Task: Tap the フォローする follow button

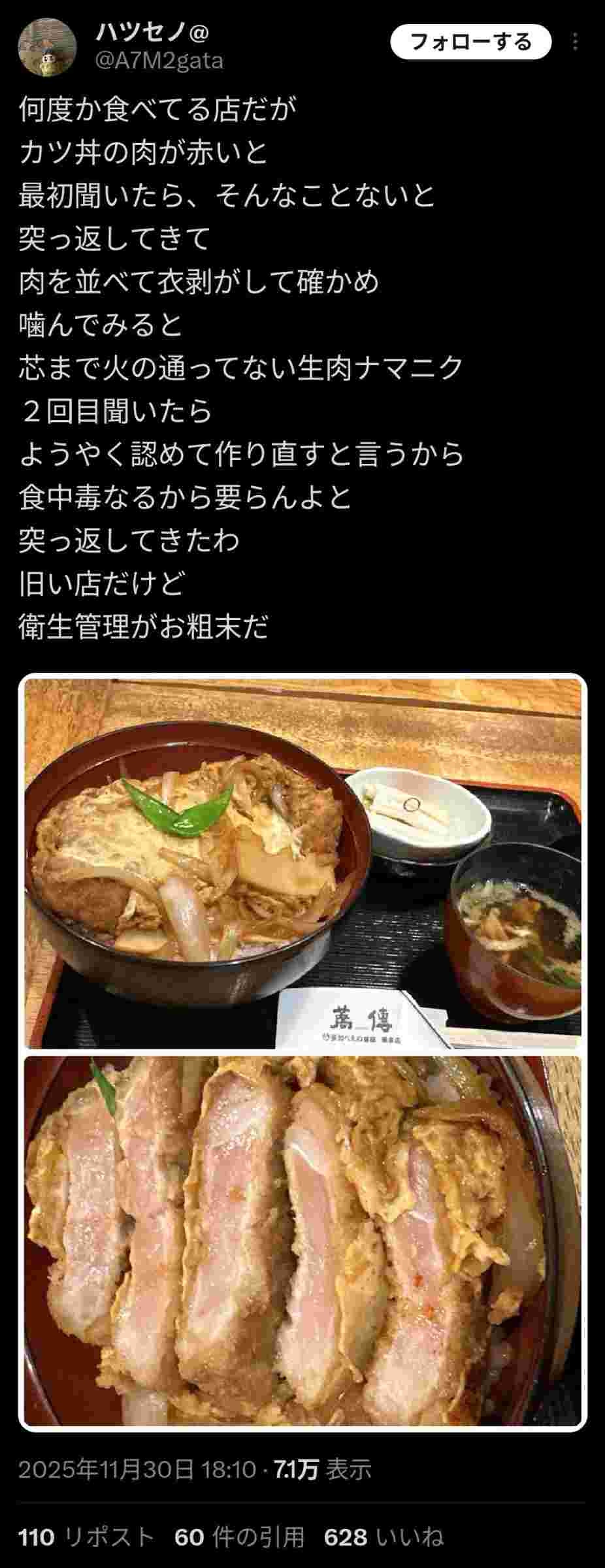Action: [470, 42]
